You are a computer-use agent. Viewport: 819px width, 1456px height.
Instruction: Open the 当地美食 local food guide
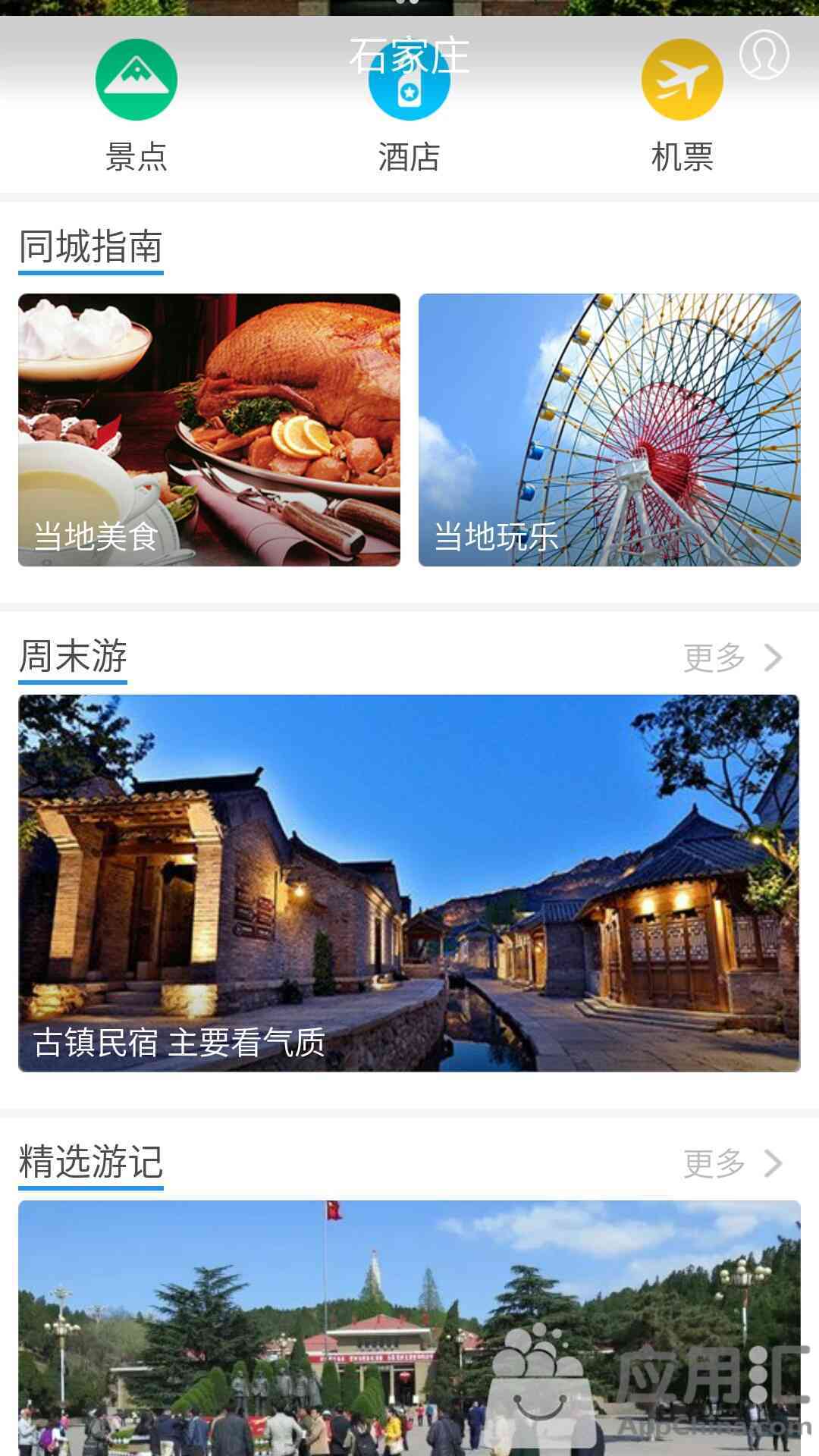pyautogui.click(x=209, y=429)
